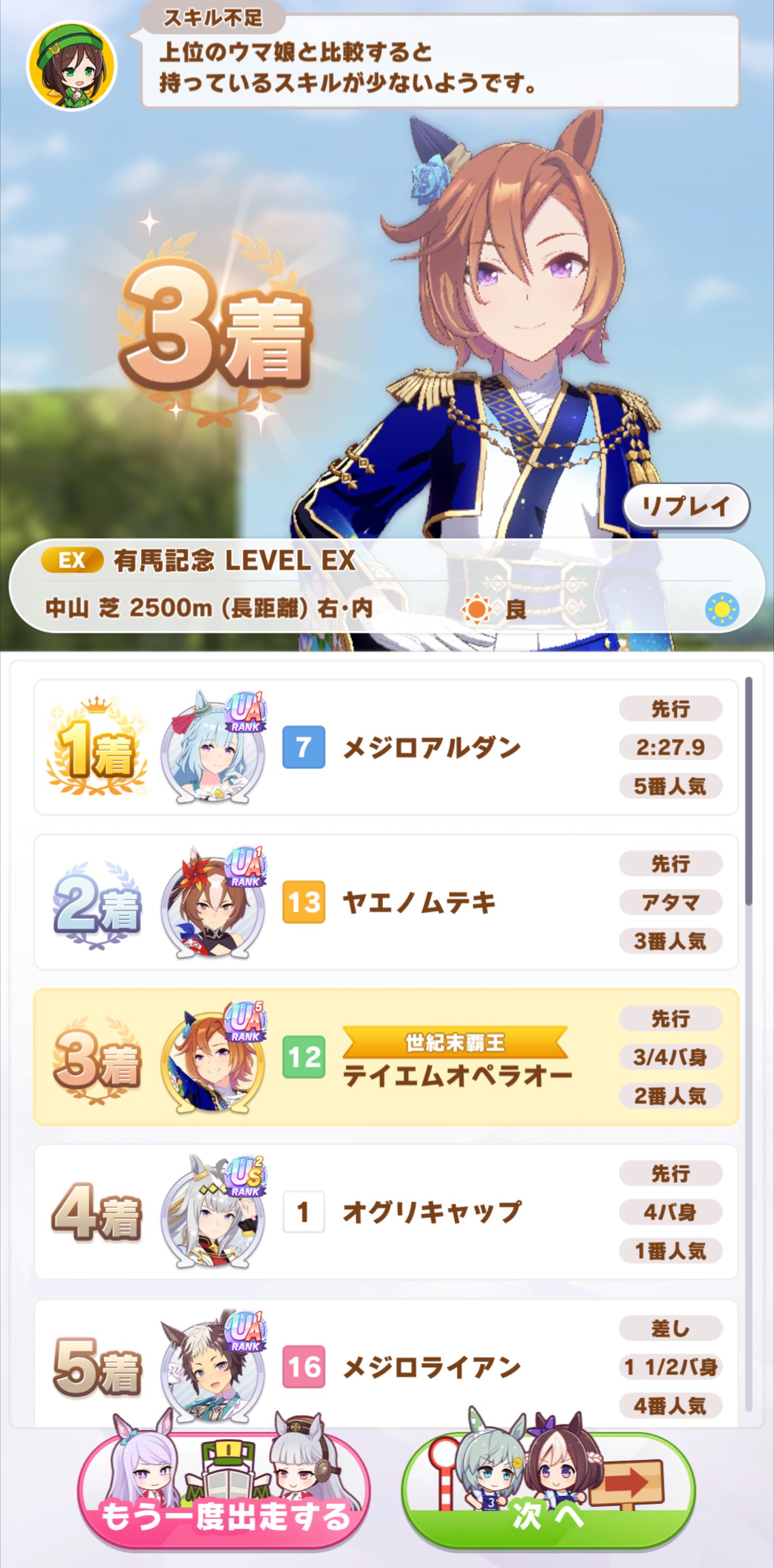Tap the リプレイ replay button
The image size is (774, 1568).
point(686,507)
